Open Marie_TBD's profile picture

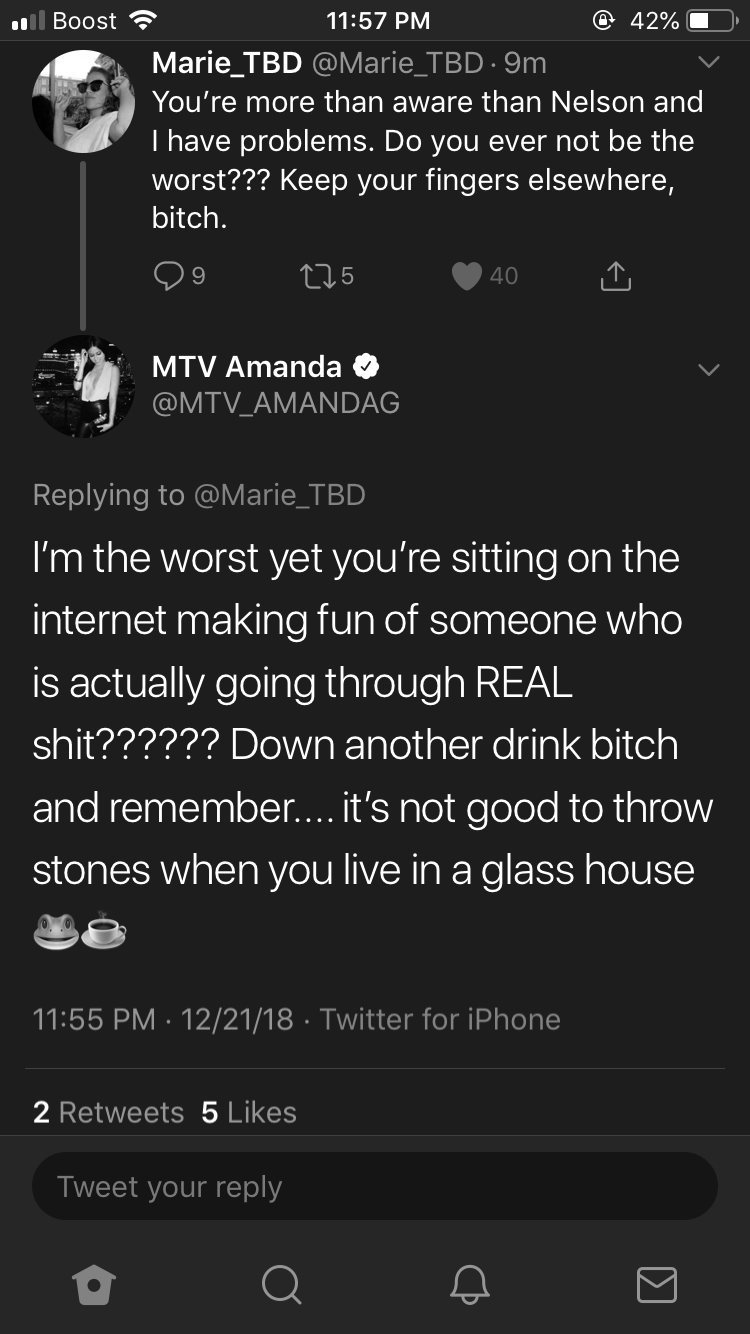click(83, 100)
